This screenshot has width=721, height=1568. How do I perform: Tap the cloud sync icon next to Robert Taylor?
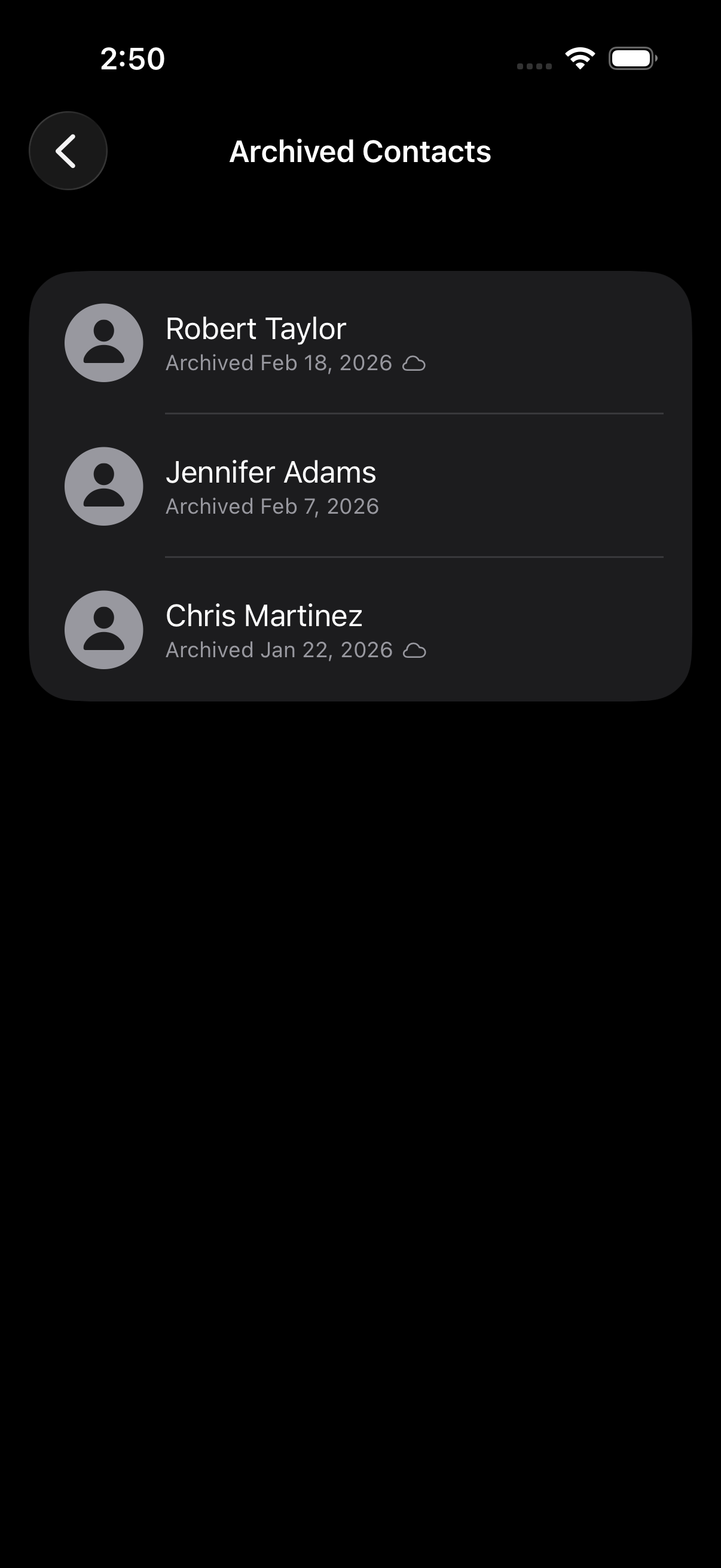(416, 363)
